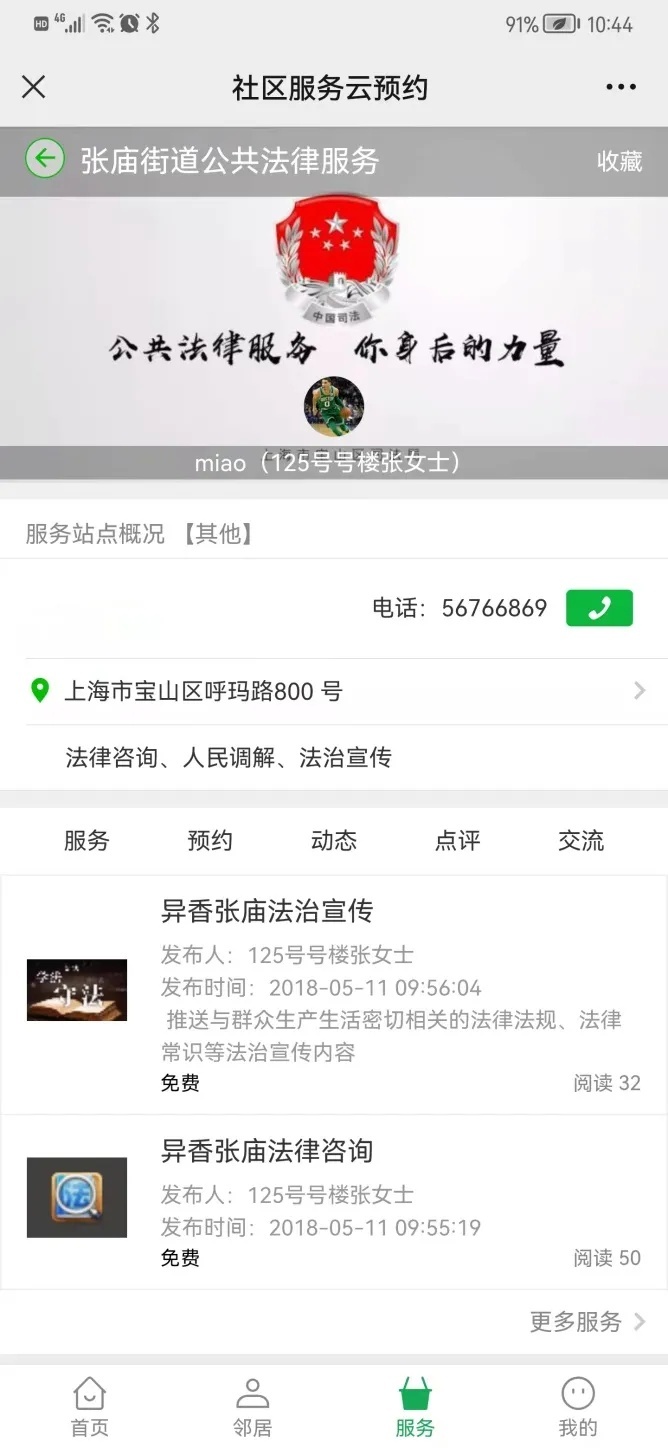Call 56766869 with the green phone button
Image resolution: width=668 pixels, height=1448 pixels.
[x=599, y=608]
